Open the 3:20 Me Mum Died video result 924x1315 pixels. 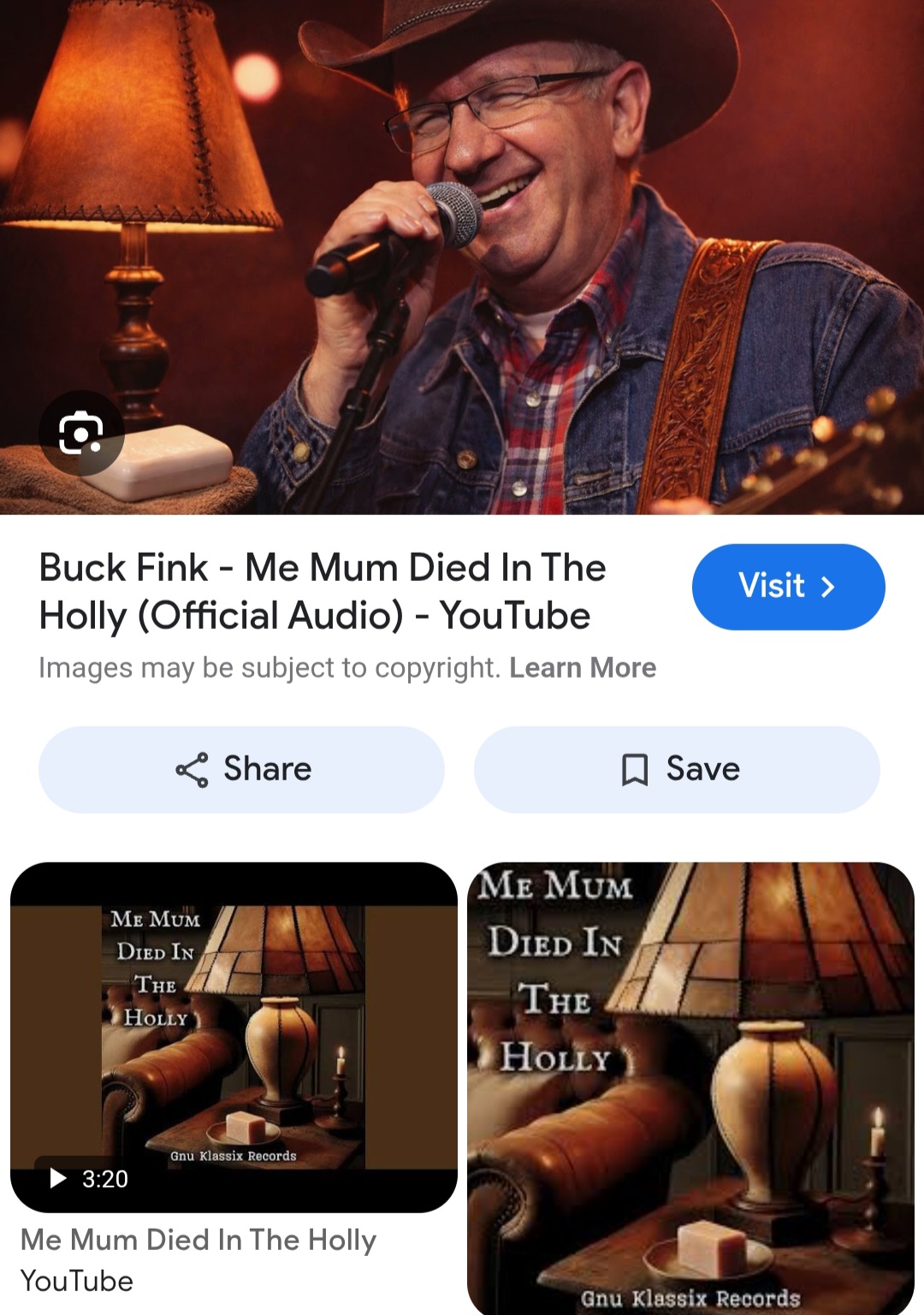click(234, 1037)
